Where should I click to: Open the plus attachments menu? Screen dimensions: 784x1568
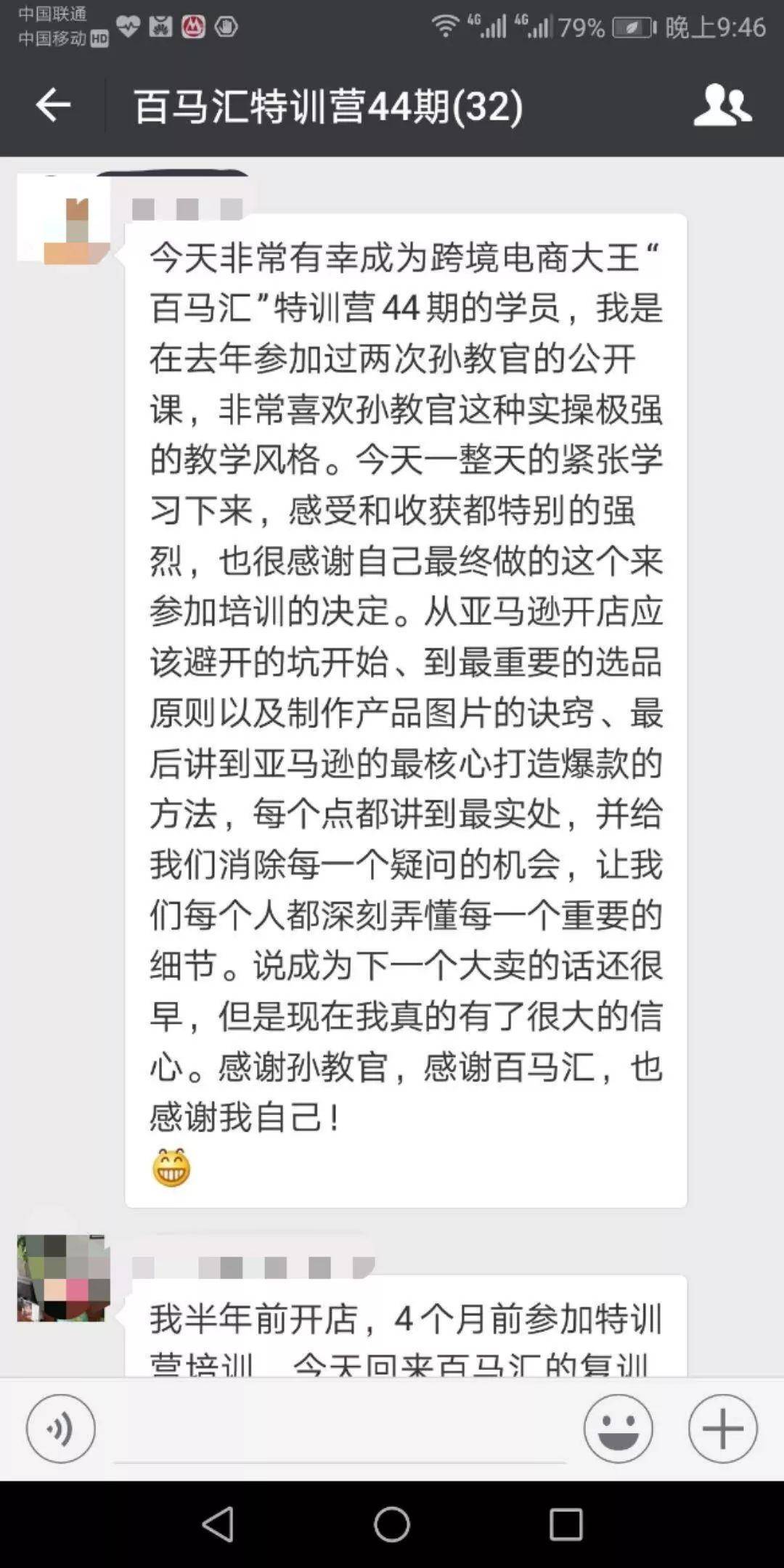(722, 1429)
